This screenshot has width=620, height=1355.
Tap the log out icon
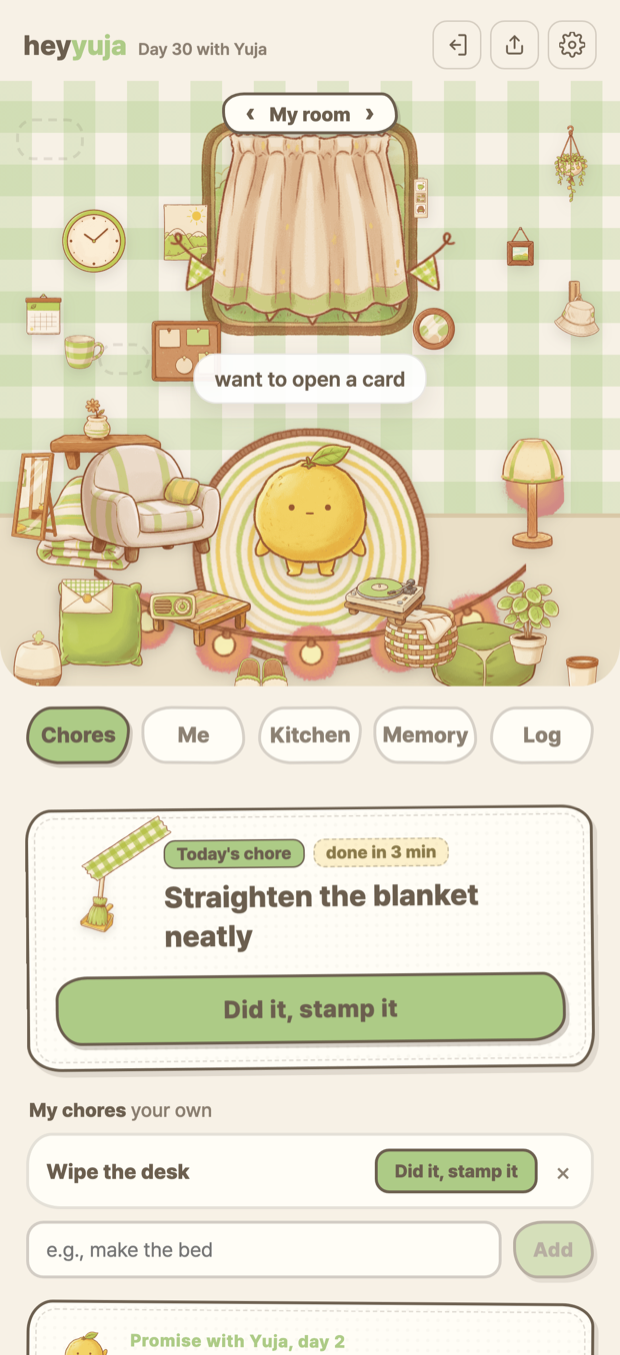(x=457, y=45)
